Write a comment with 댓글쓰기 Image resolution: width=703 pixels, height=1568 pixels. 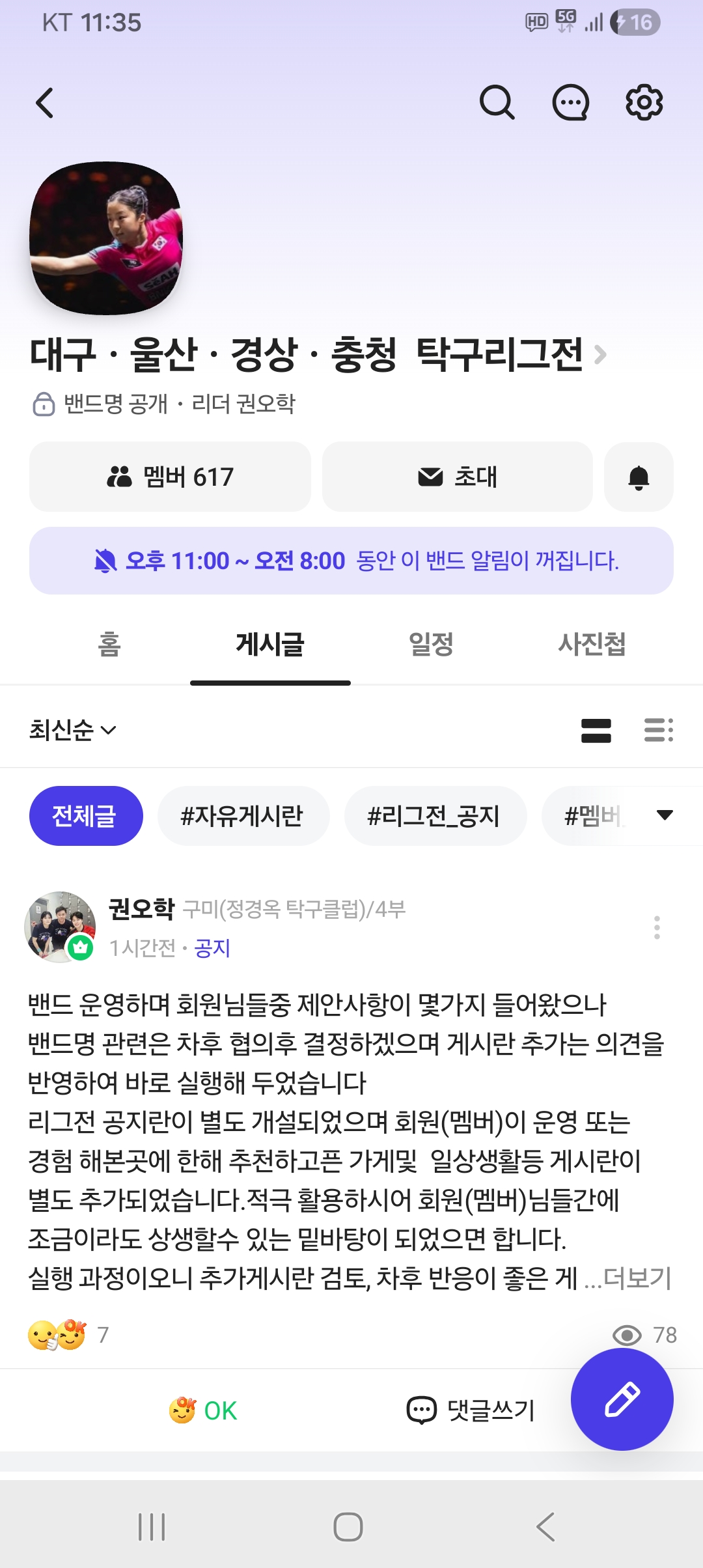(470, 1410)
